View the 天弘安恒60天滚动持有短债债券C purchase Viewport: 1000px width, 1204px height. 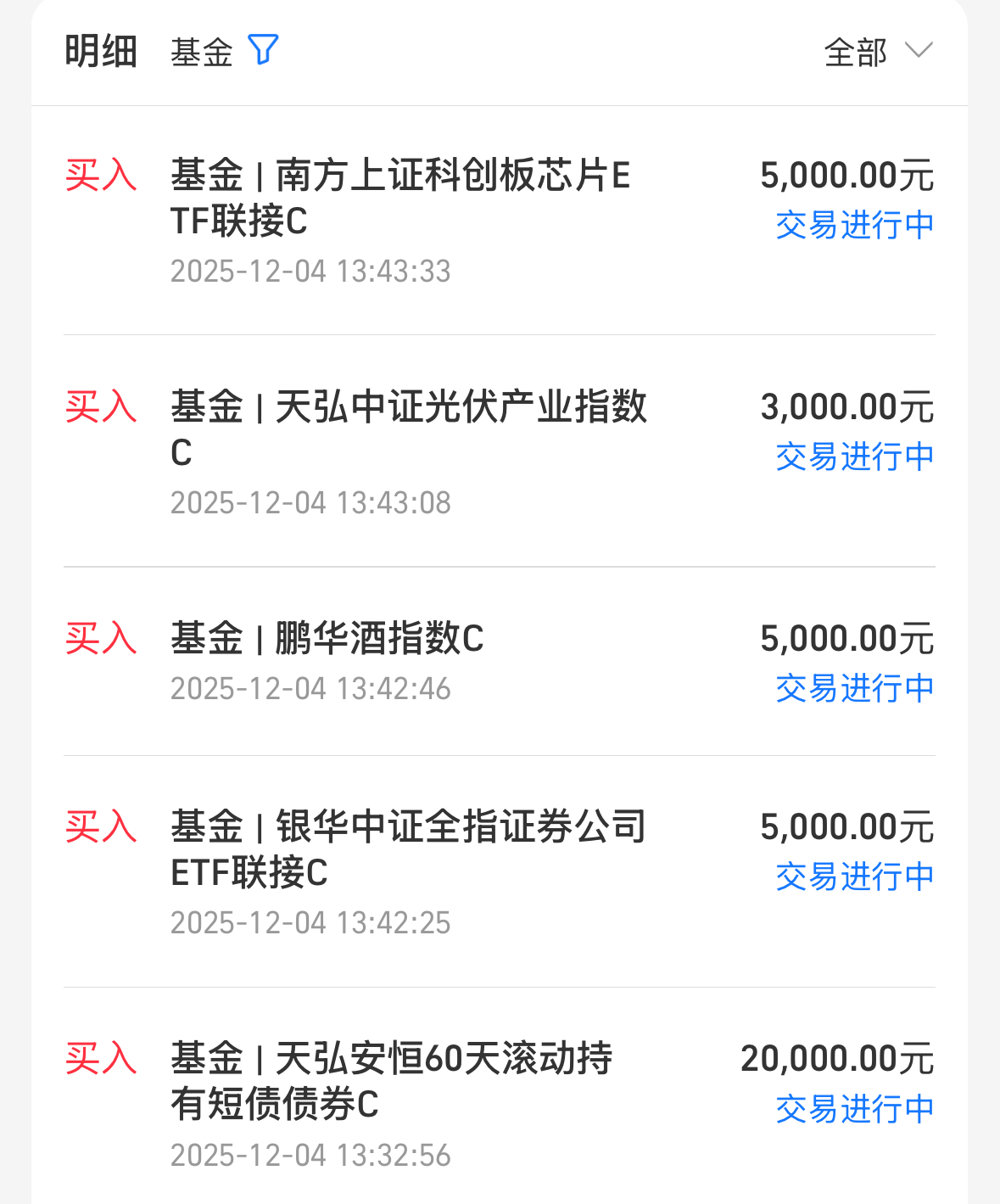500,1096
